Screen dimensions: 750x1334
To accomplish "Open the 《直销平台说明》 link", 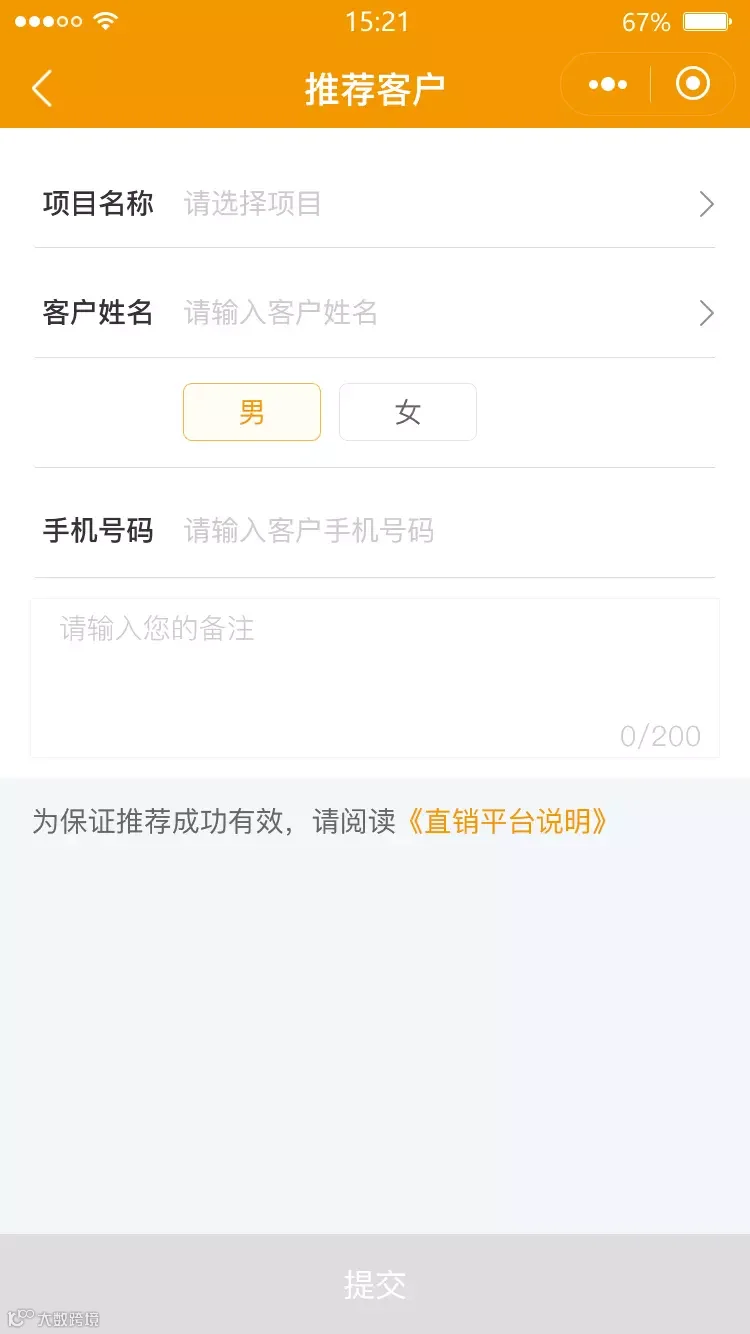I will coord(506,822).
